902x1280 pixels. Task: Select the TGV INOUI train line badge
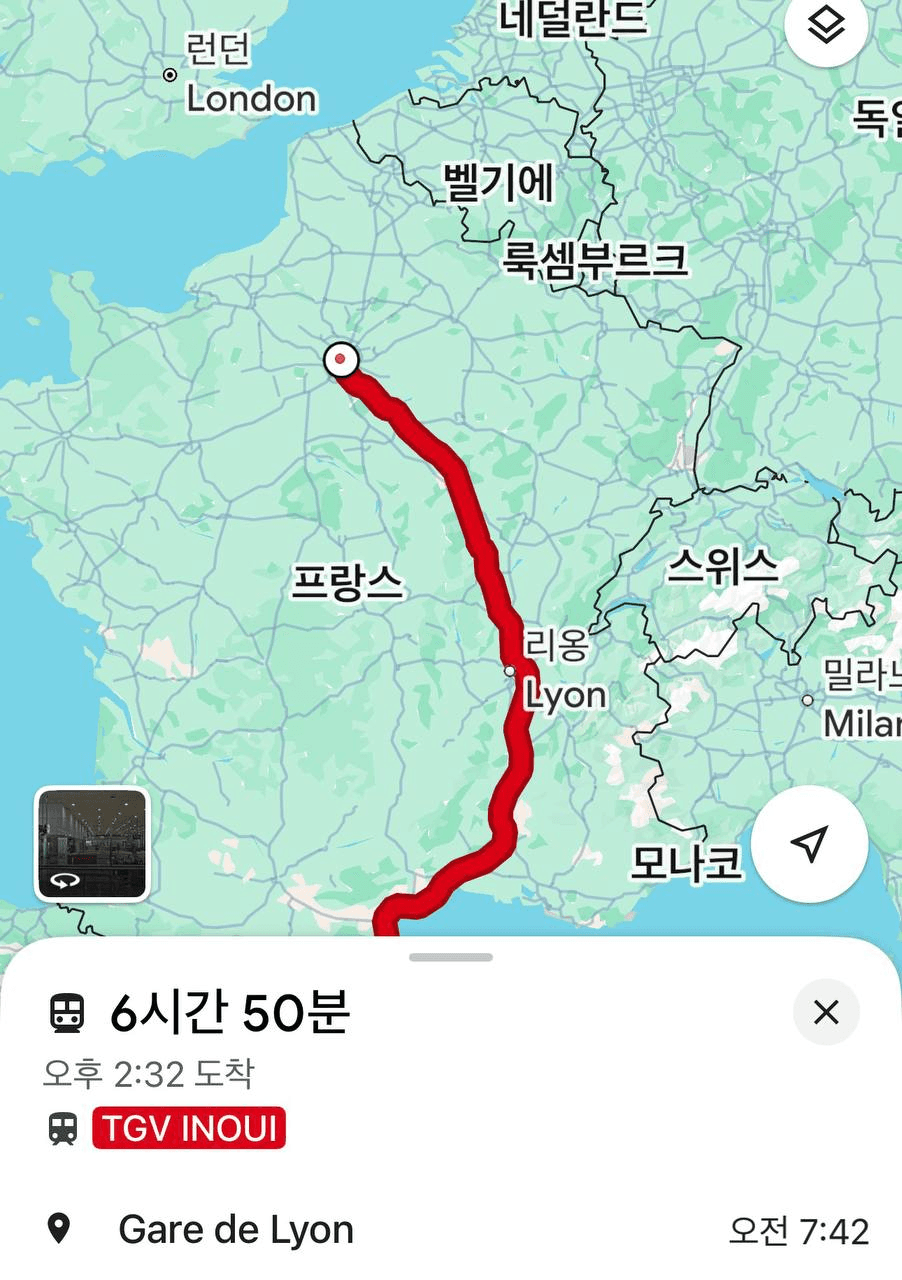coord(189,1128)
